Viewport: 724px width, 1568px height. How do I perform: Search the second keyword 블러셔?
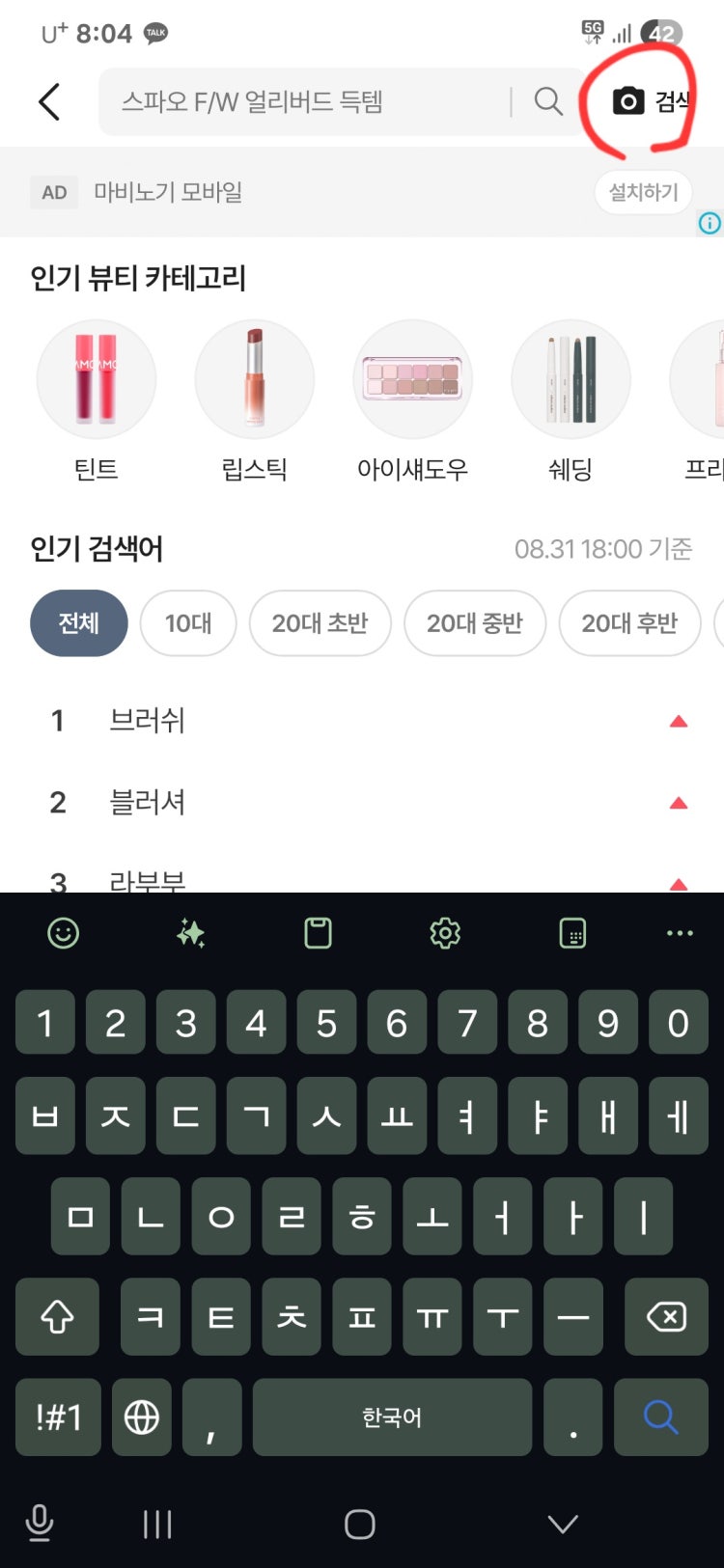148,802
